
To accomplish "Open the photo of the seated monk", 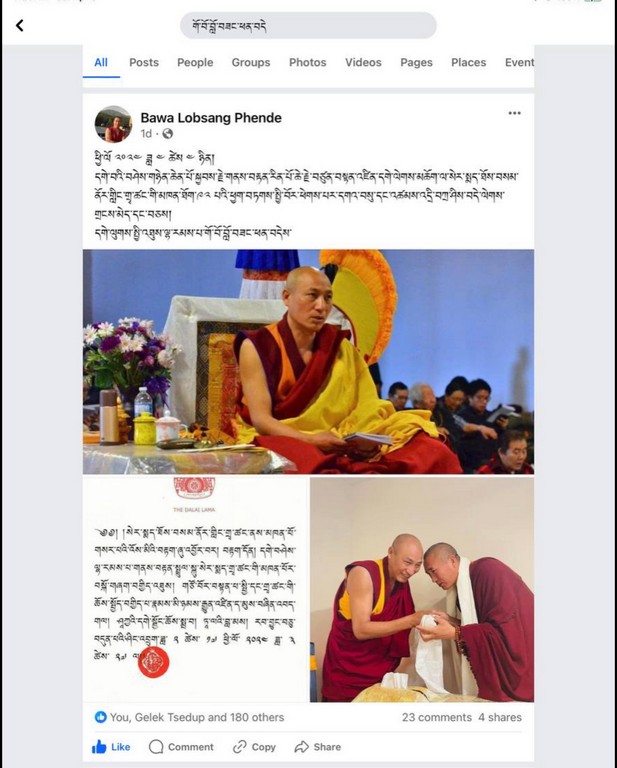I will [308, 361].
